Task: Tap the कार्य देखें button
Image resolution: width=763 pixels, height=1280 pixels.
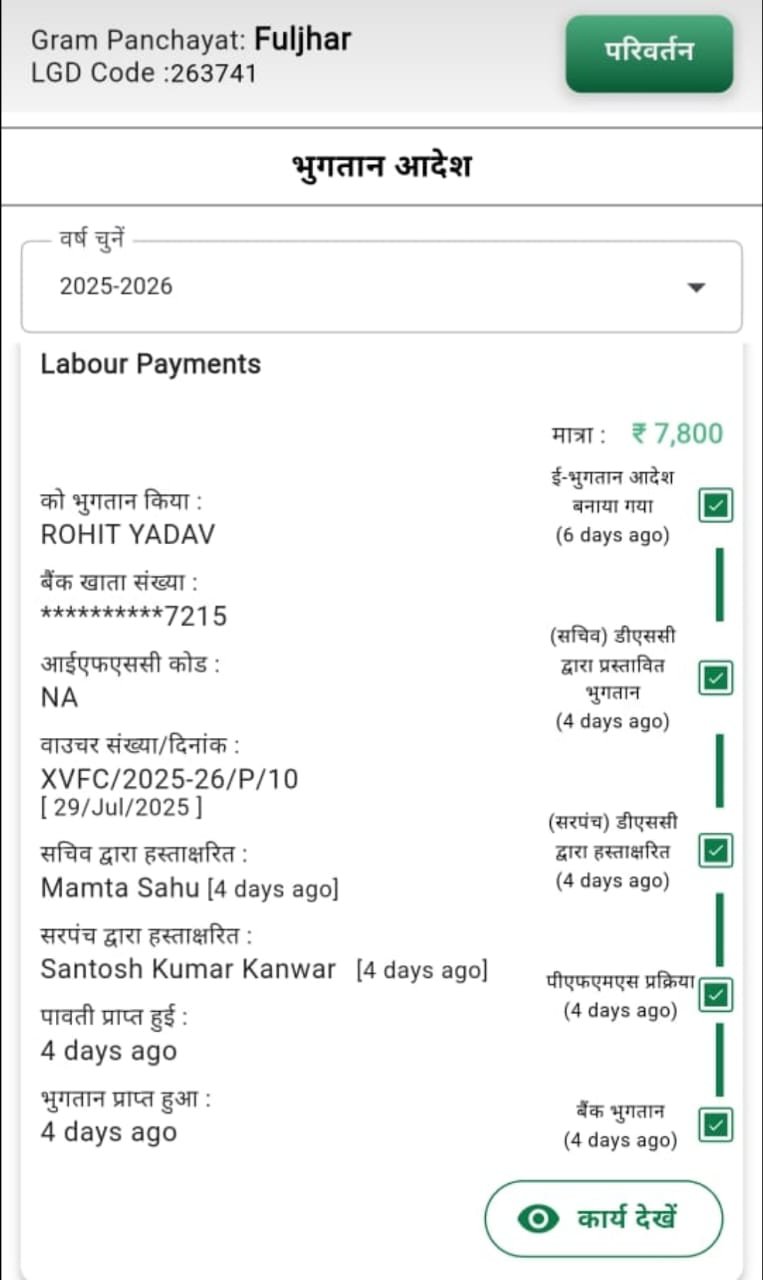Action: (x=603, y=1218)
